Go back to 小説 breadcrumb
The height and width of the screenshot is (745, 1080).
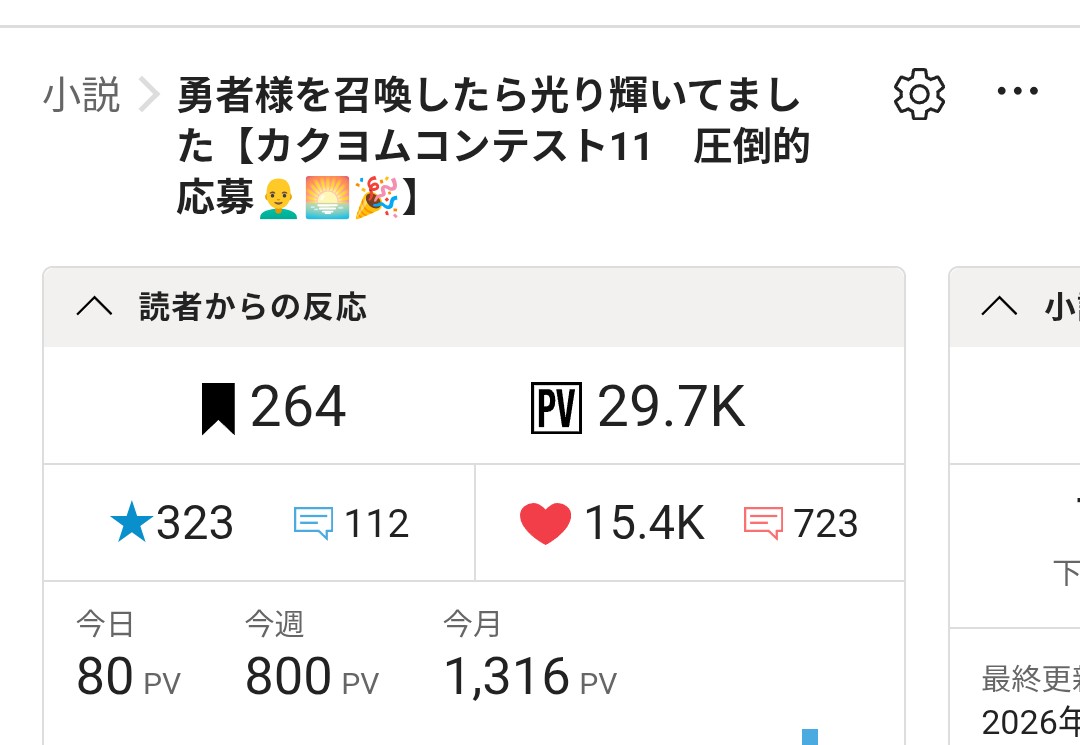pyautogui.click(x=82, y=96)
